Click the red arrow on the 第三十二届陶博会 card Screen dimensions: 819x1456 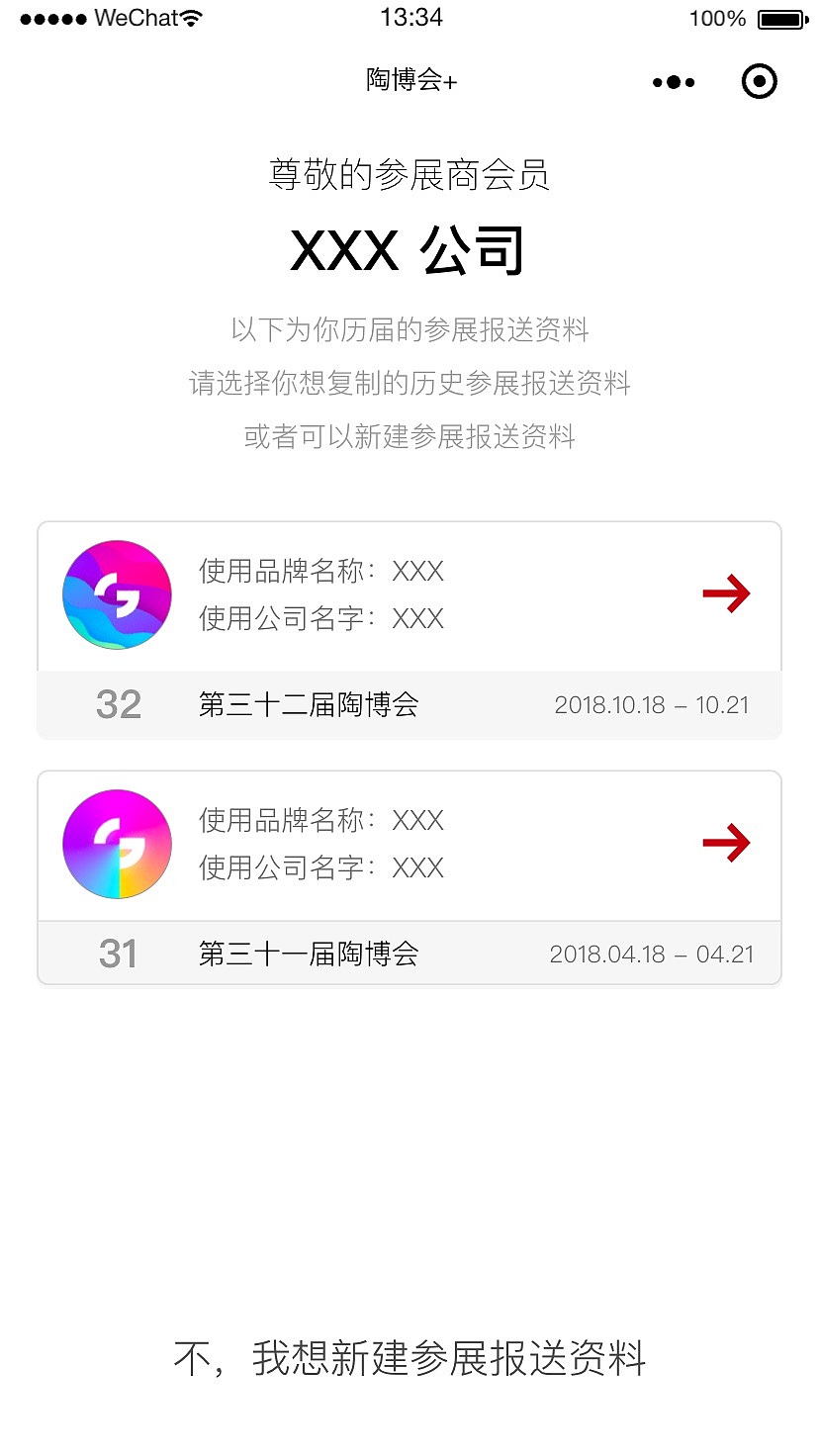pyautogui.click(x=727, y=592)
